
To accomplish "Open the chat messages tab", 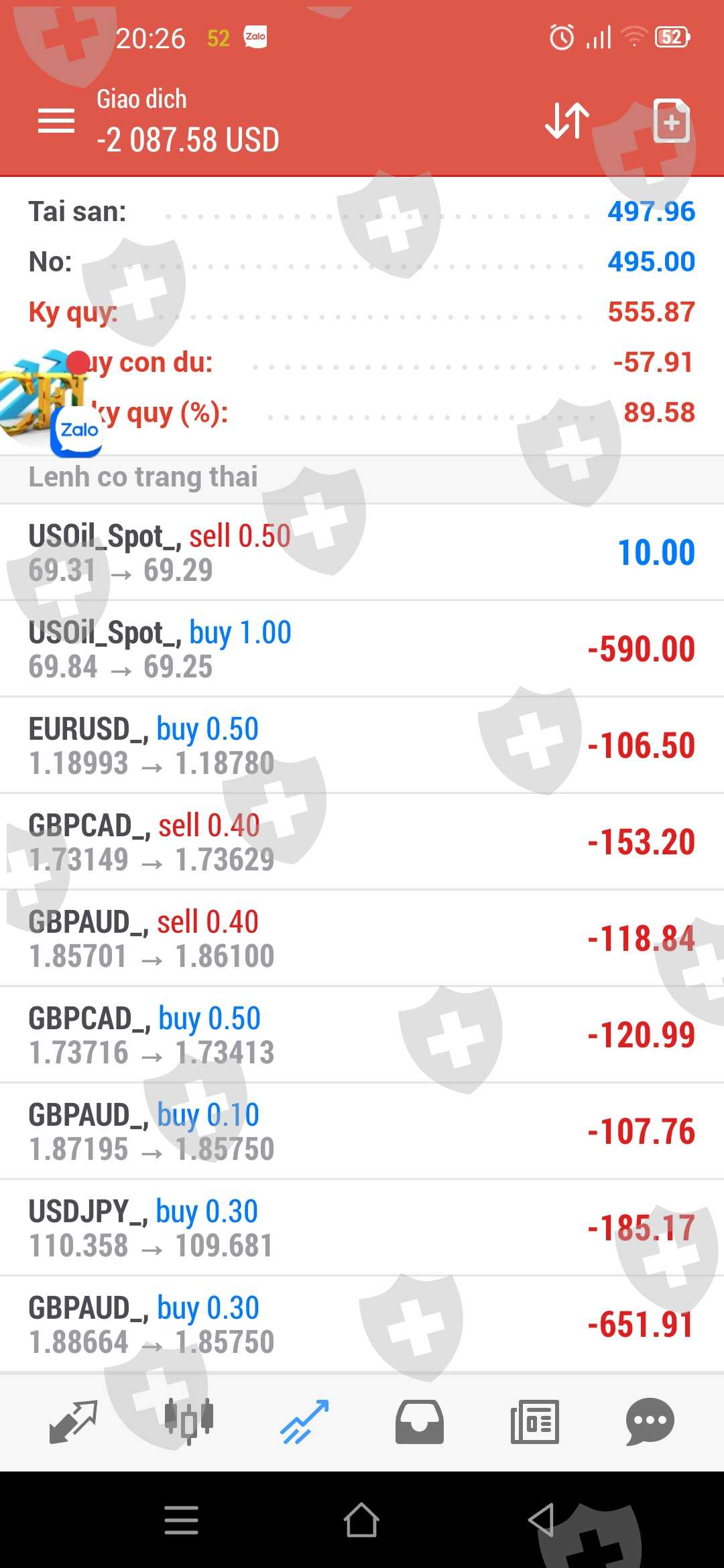I will click(650, 1421).
